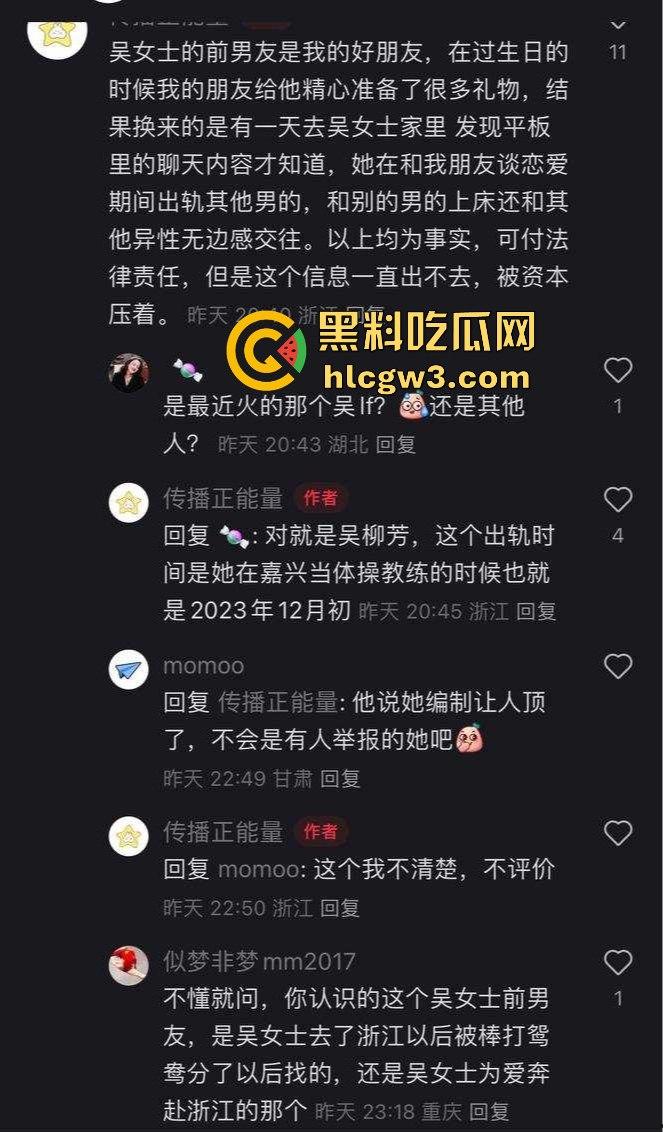Open 似梦非梦mm2017's profile avatar

pos(128,965)
